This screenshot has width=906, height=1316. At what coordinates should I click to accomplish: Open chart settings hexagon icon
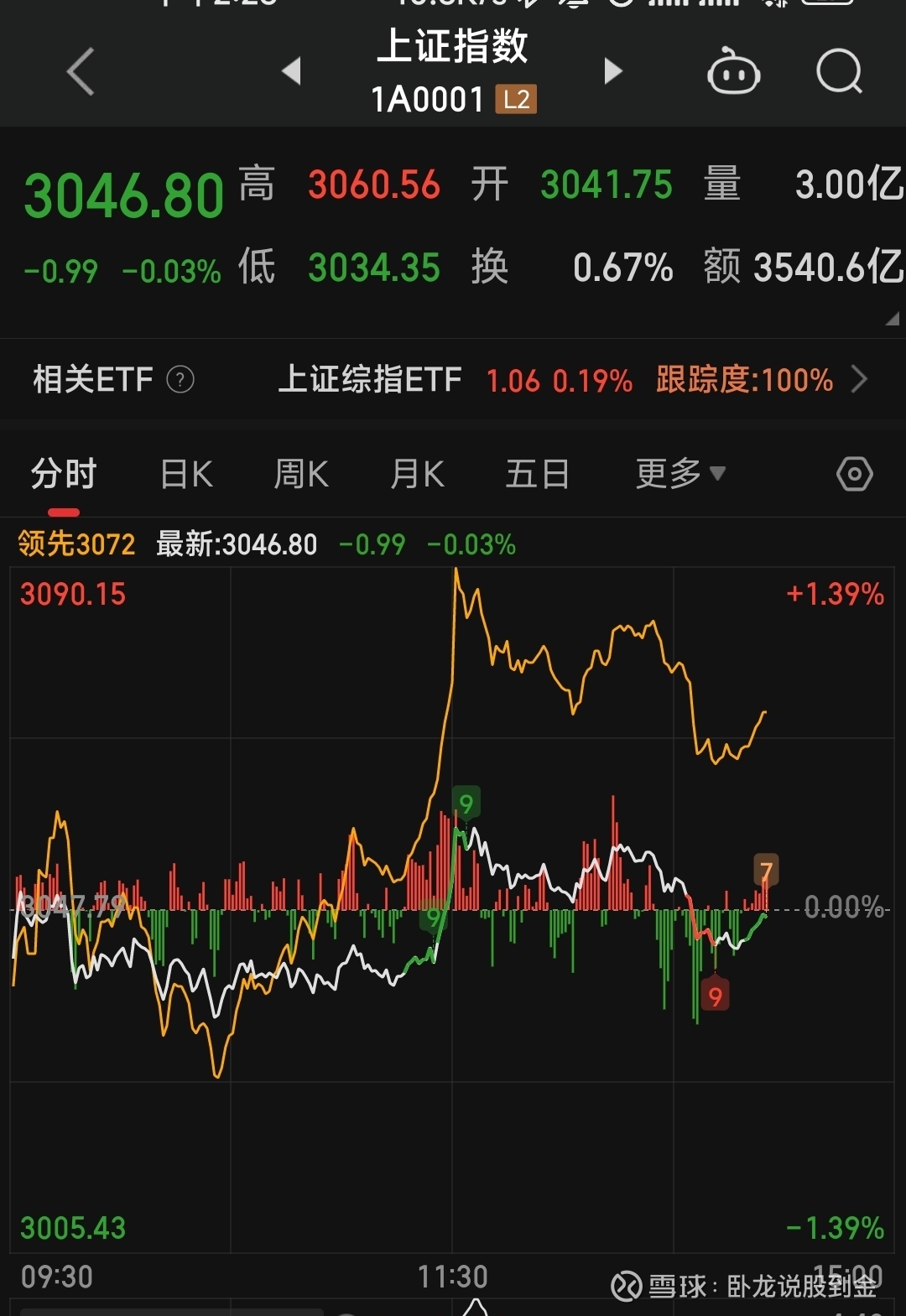click(855, 473)
